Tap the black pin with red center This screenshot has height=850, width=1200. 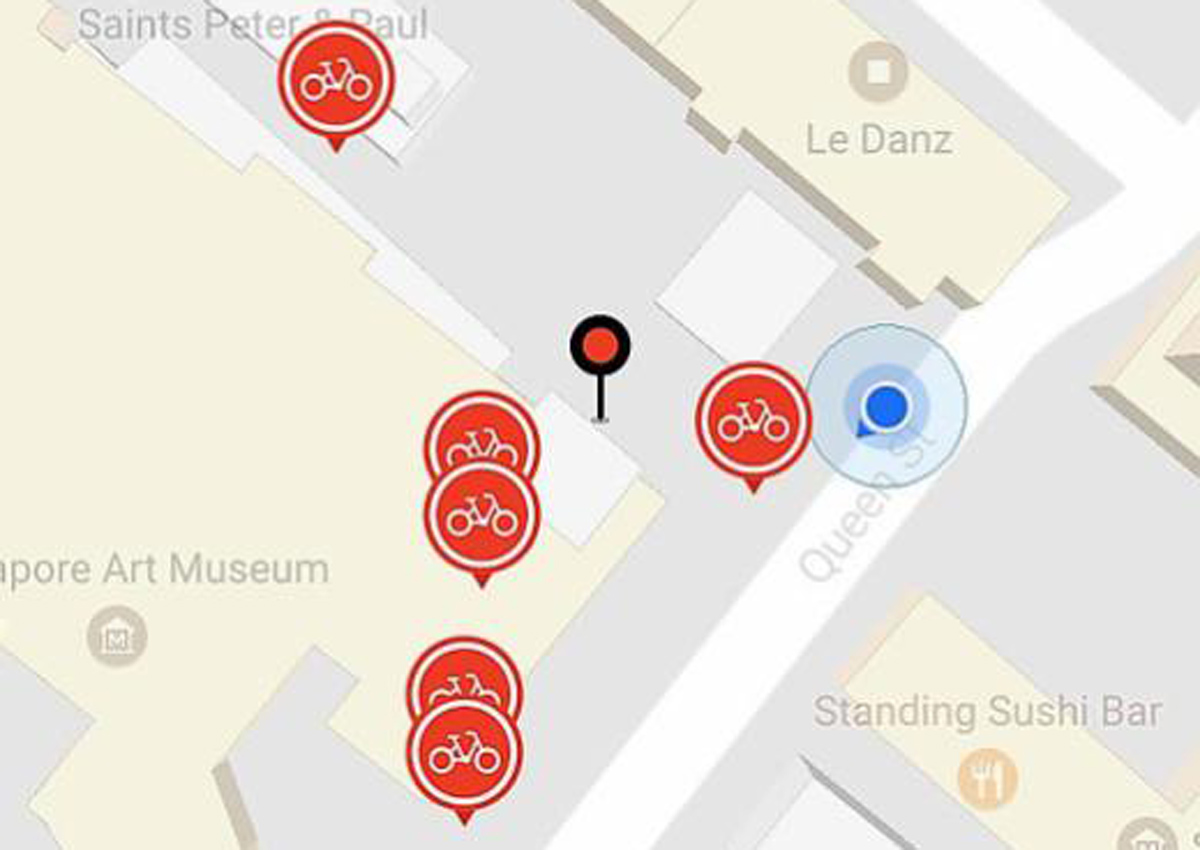click(600, 346)
